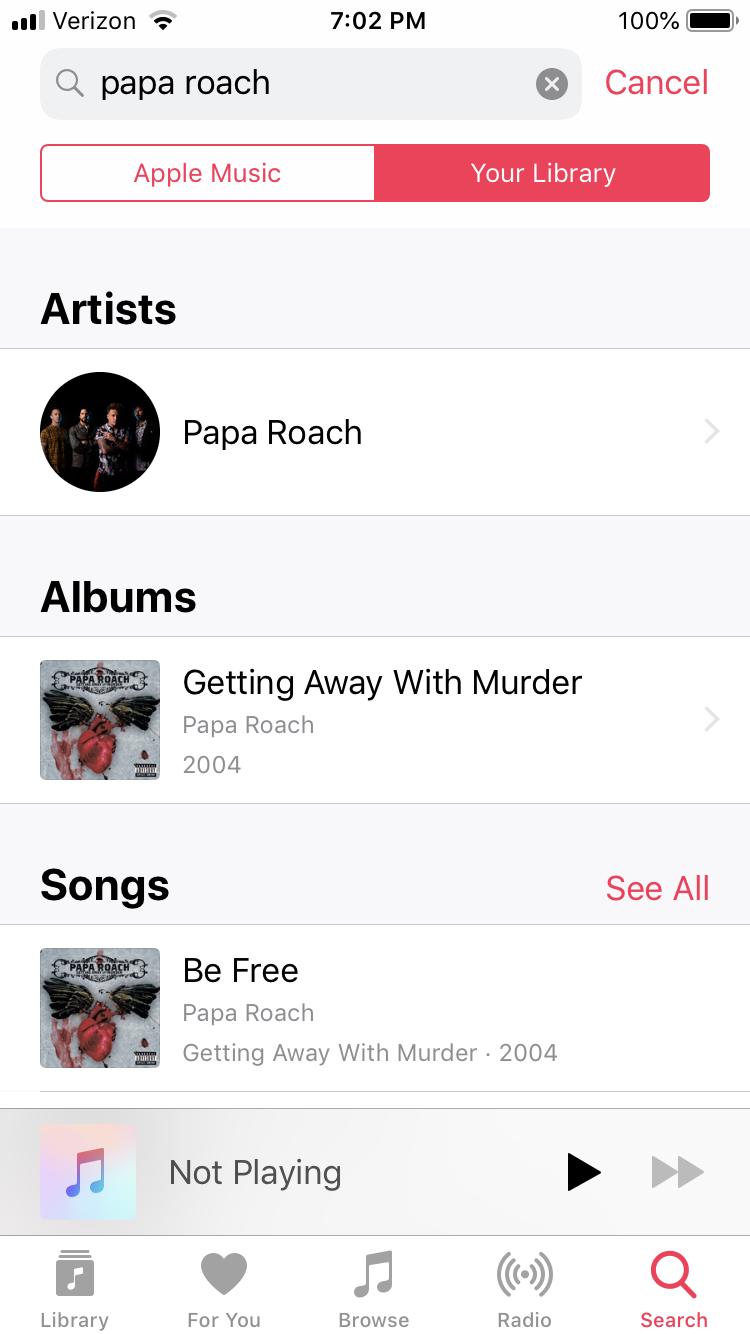Select the Search tab

[674, 1288]
